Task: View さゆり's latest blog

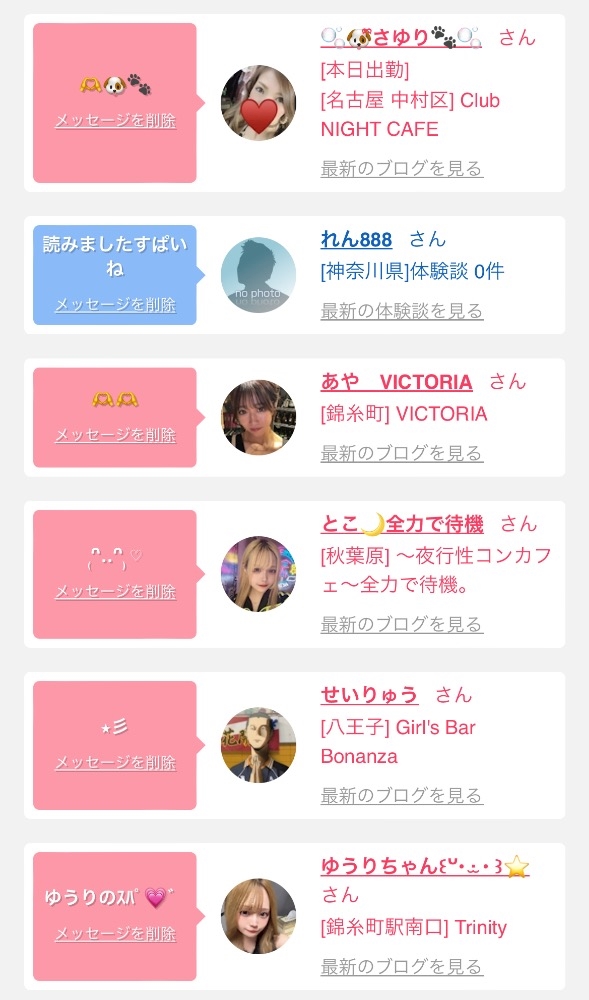Action: tap(402, 169)
